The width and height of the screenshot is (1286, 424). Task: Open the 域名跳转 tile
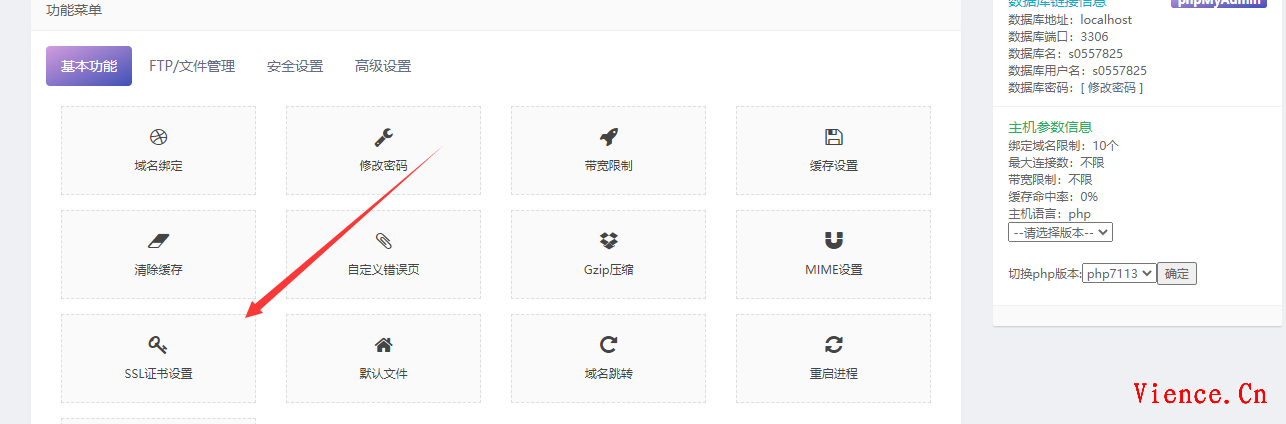(x=608, y=358)
